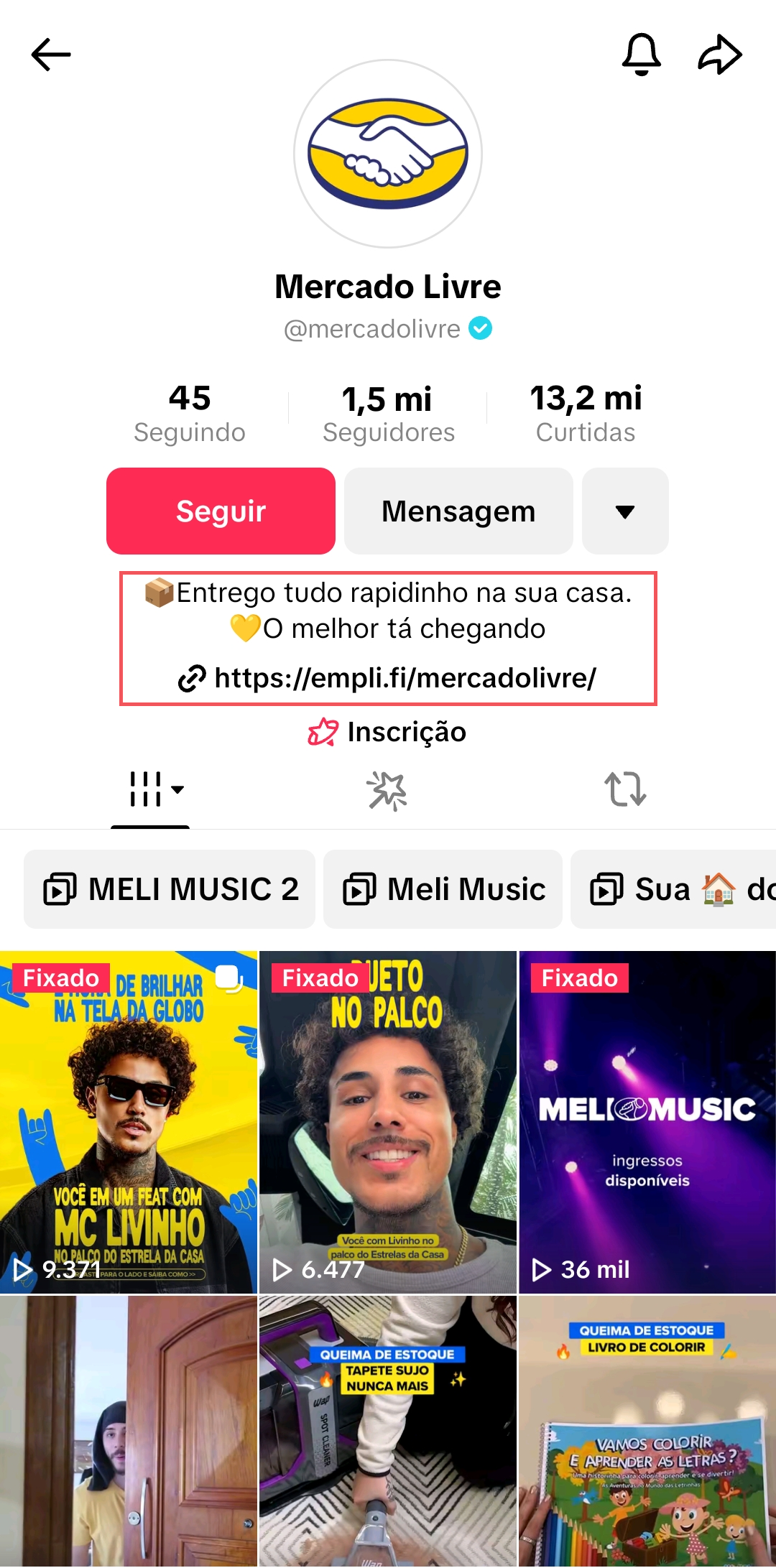Toggle following by tapping Seguir

click(220, 511)
